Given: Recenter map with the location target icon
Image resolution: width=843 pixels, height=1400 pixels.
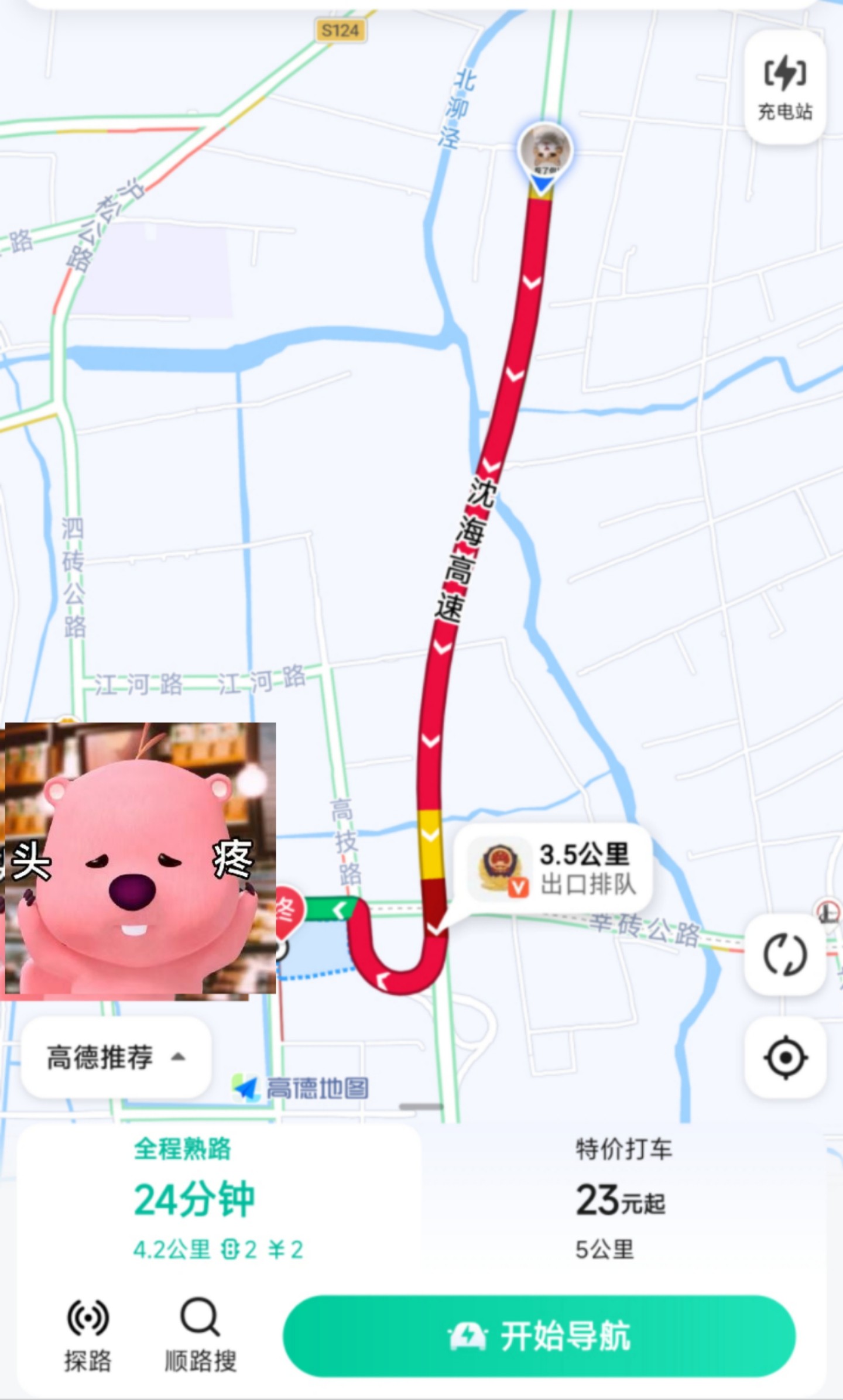Looking at the screenshot, I should pos(785,1058).
